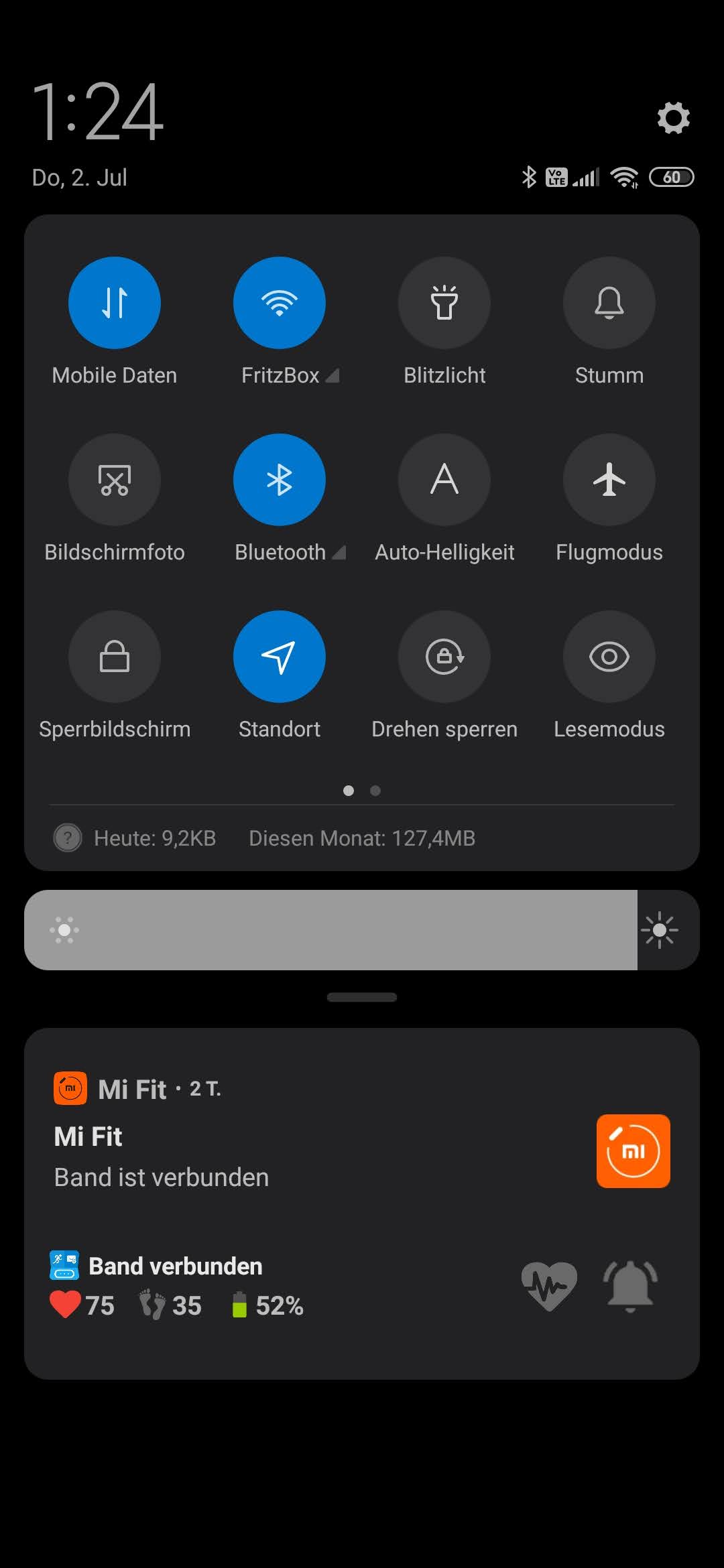Screen dimensions: 724x1568
Task: Open settings via the gear icon
Action: 673,118
